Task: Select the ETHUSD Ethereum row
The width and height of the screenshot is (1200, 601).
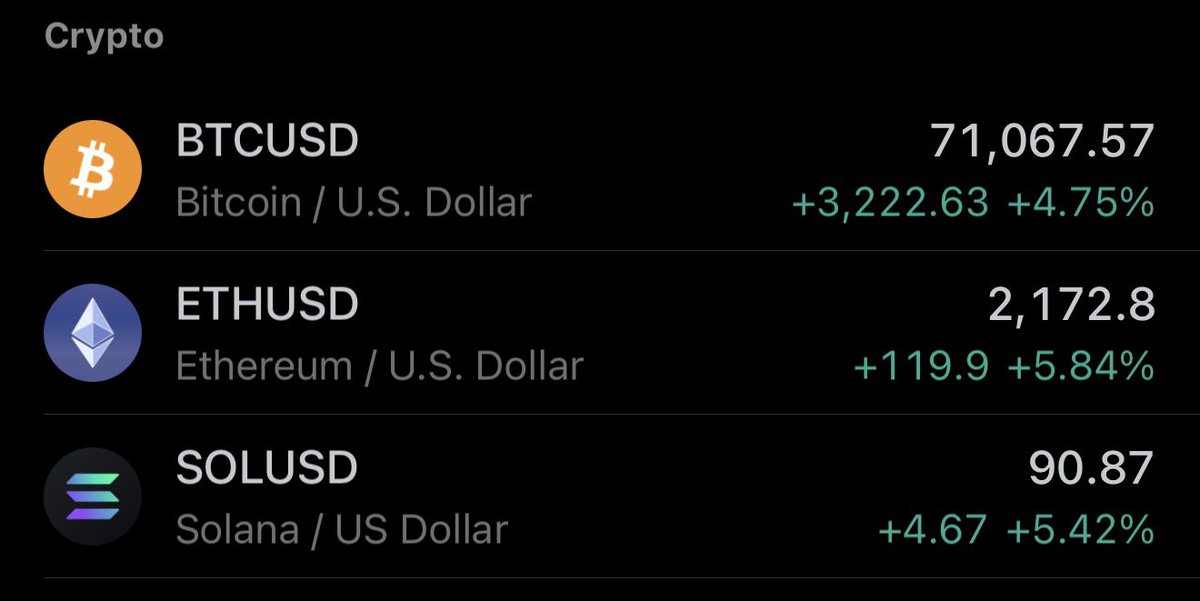Action: [600, 334]
